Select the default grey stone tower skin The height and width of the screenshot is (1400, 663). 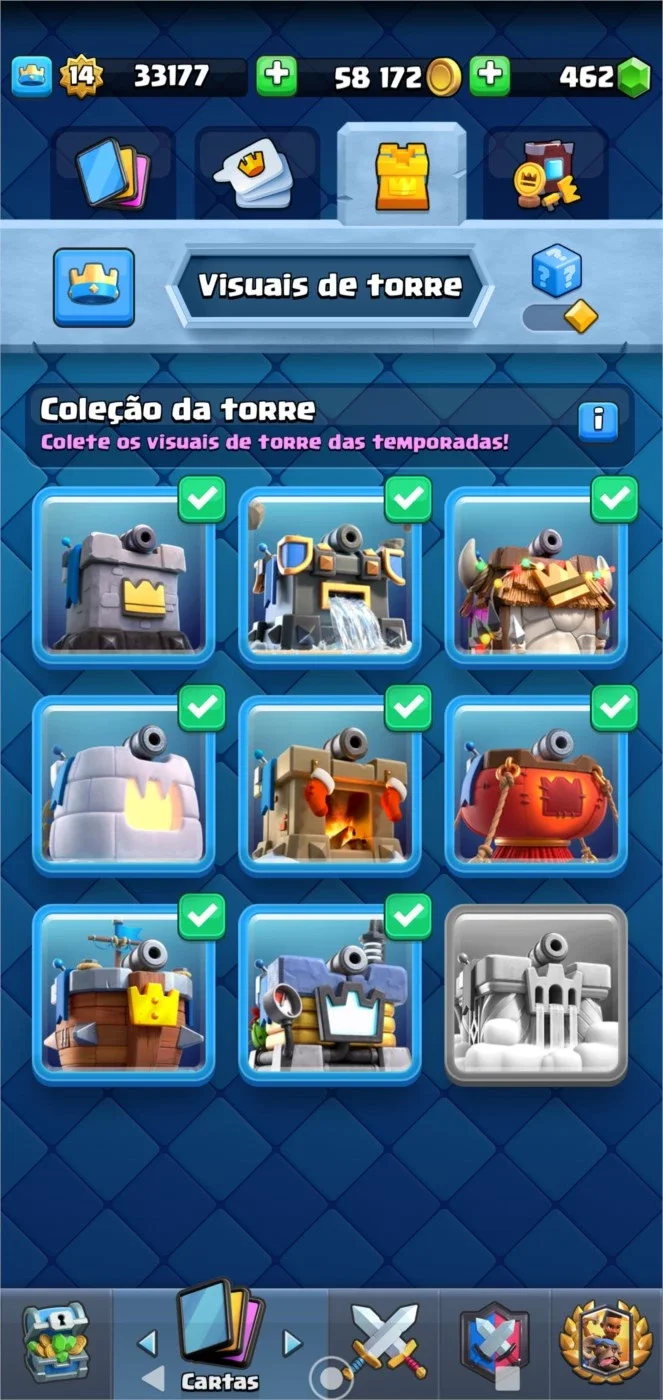[x=124, y=576]
